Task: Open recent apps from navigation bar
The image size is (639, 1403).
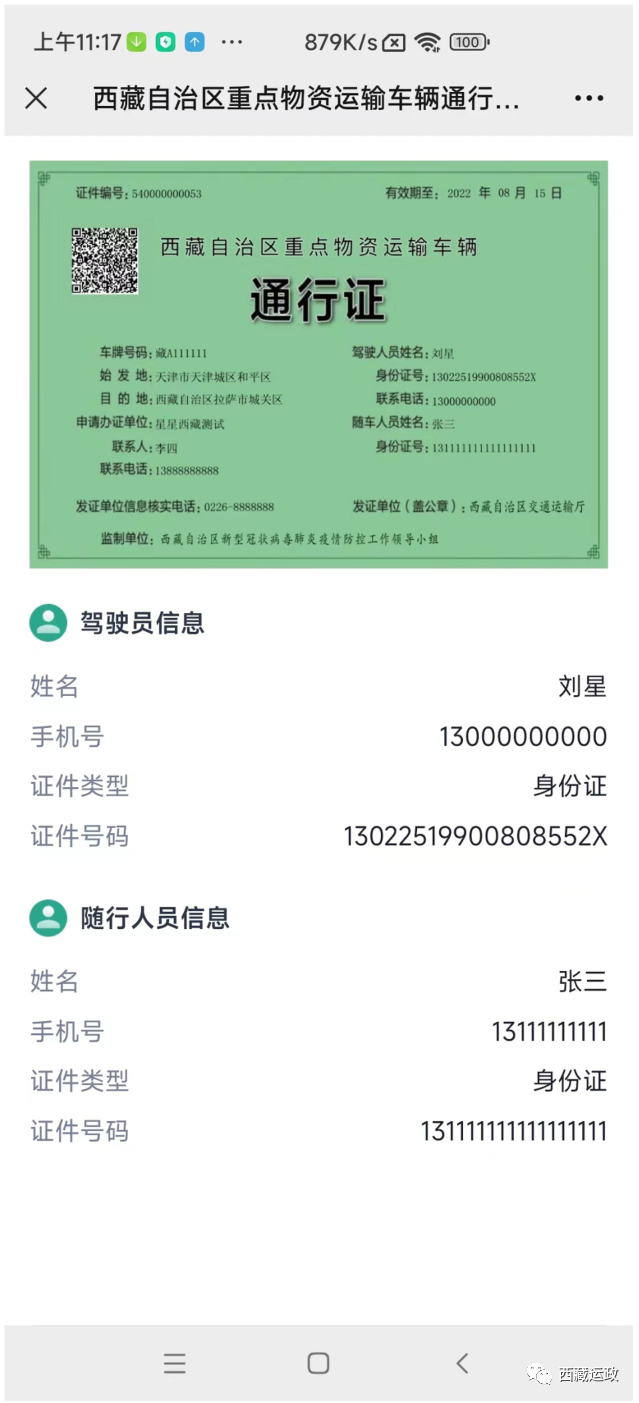Action: point(175,1363)
